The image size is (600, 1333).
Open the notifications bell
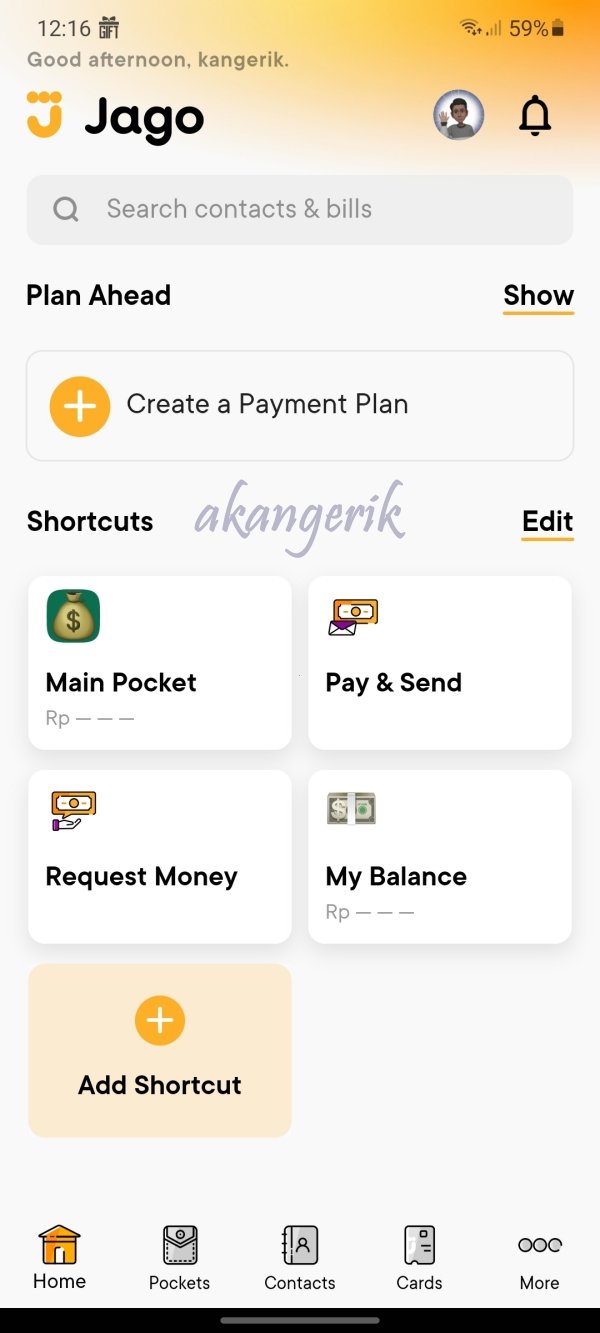[x=535, y=116]
